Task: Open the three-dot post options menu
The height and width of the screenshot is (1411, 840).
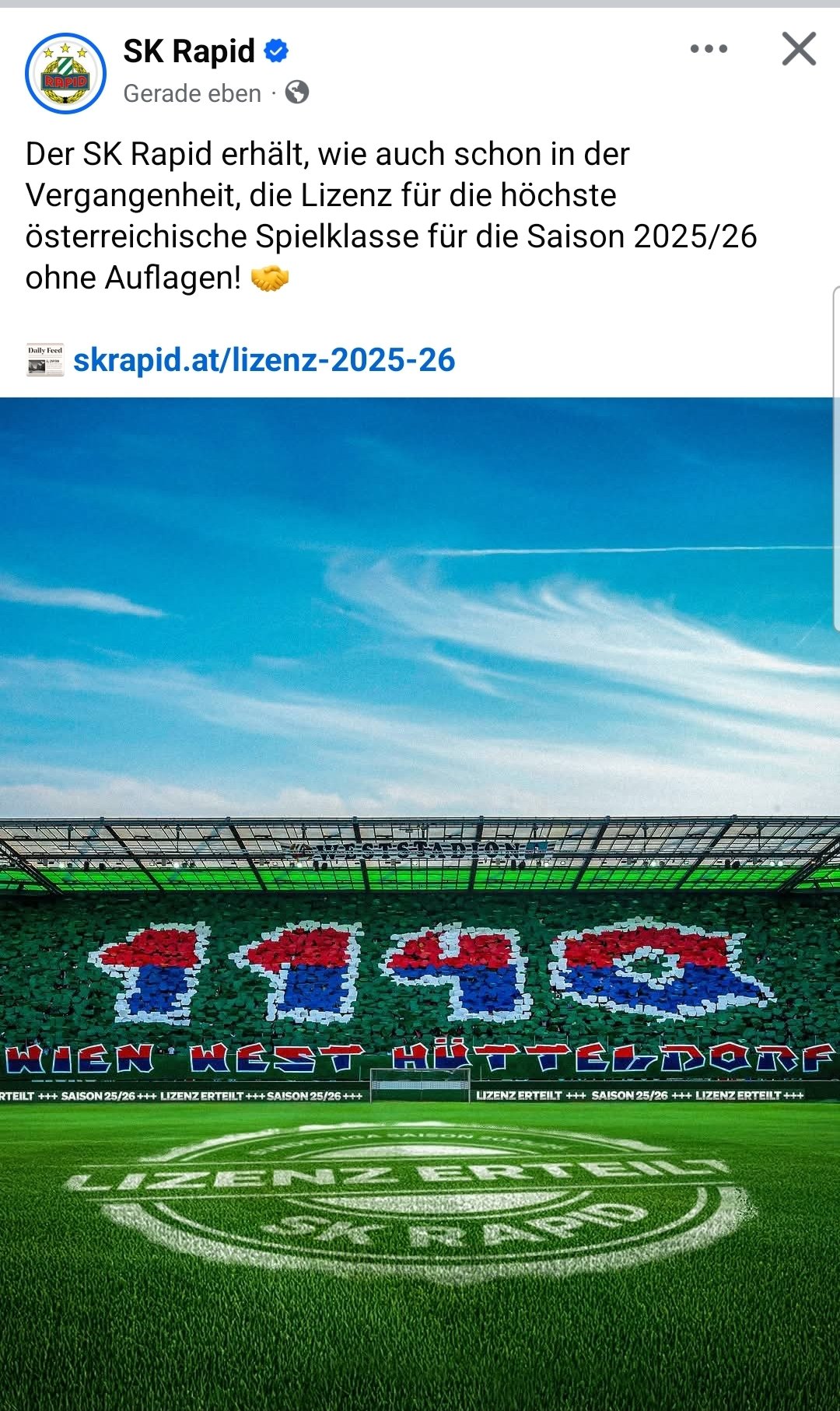Action: point(709,49)
